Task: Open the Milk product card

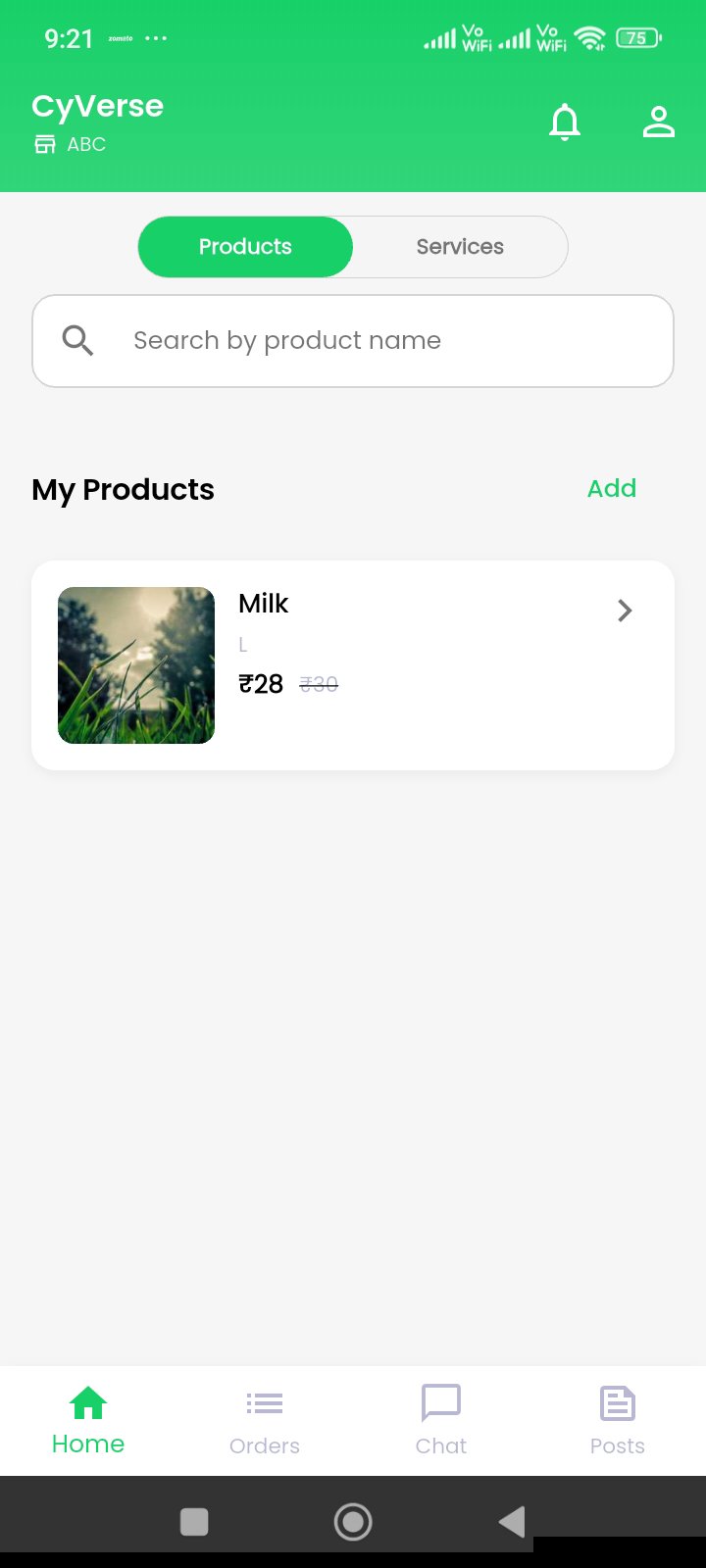Action: pos(353,664)
